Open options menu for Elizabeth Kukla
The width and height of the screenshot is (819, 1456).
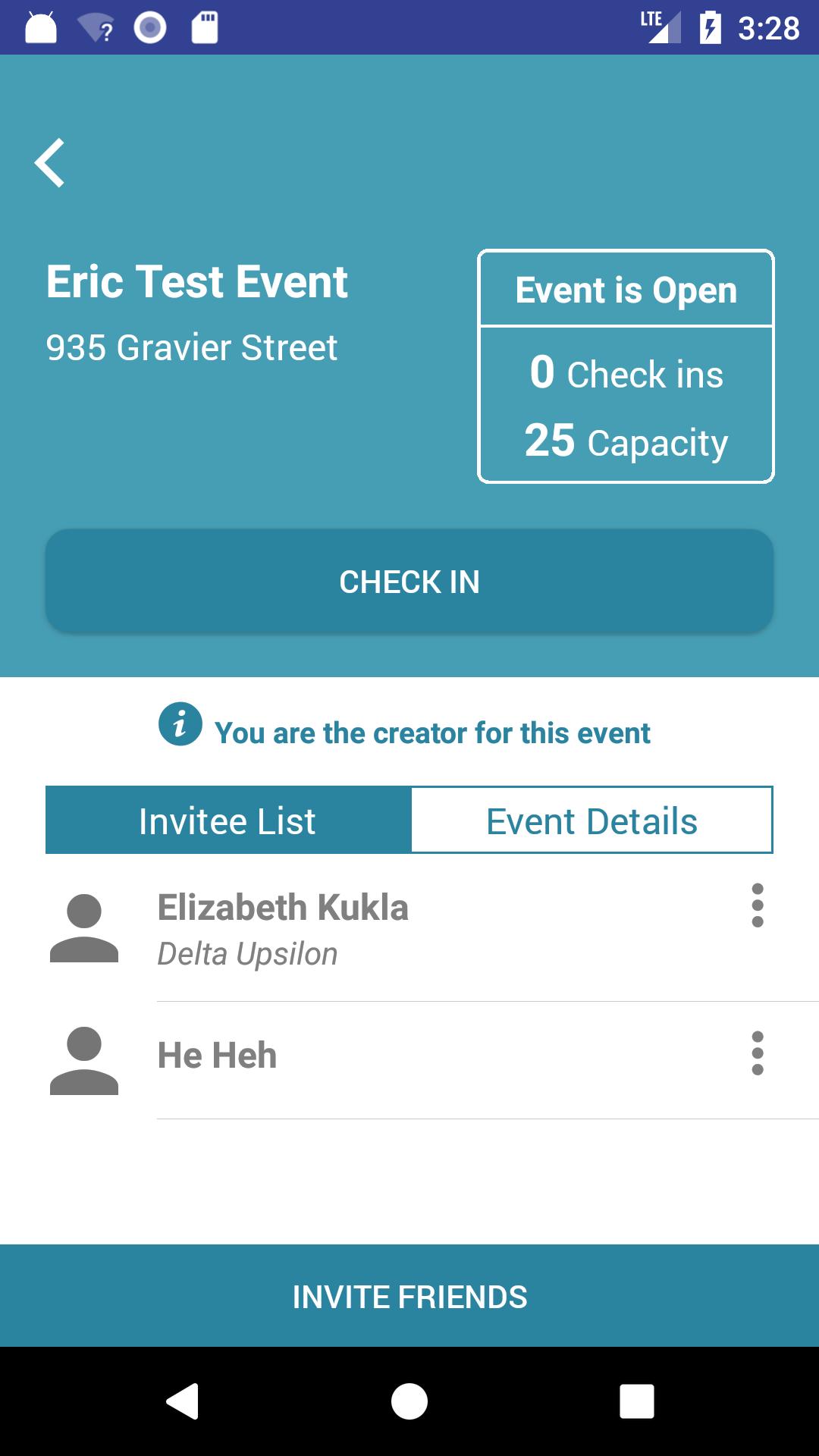pyautogui.click(x=757, y=905)
